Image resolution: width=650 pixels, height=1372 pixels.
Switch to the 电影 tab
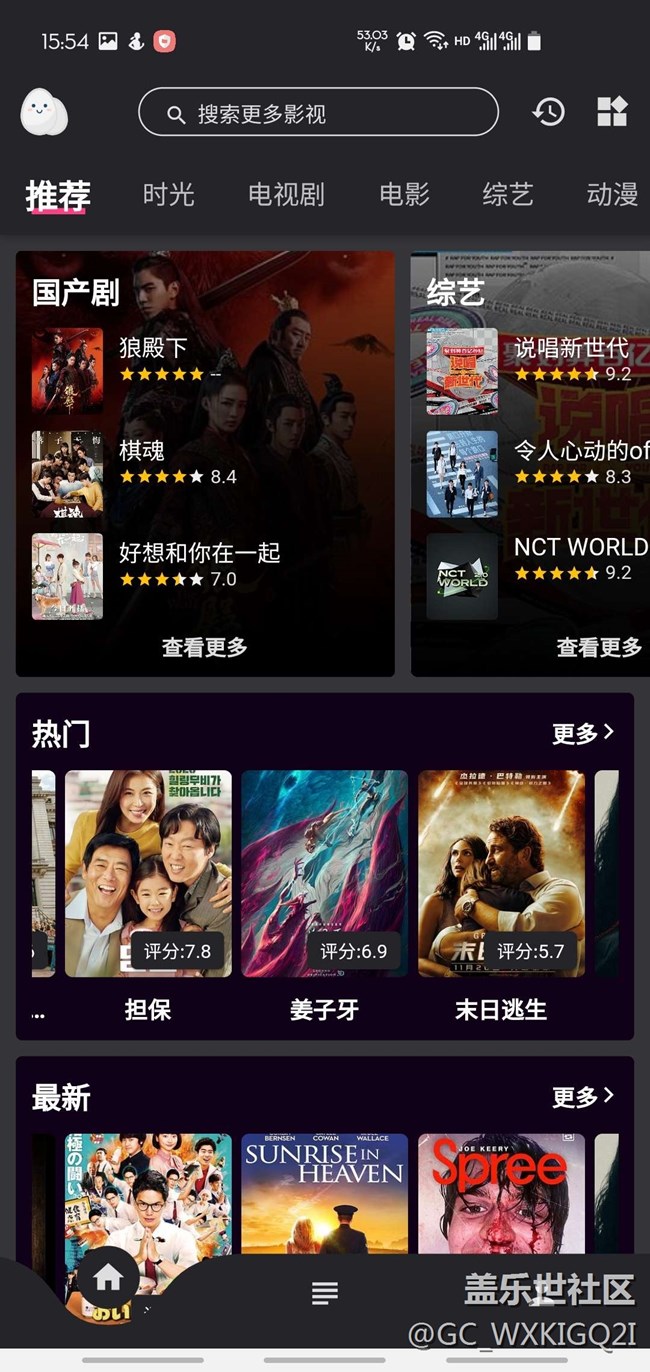click(x=404, y=194)
